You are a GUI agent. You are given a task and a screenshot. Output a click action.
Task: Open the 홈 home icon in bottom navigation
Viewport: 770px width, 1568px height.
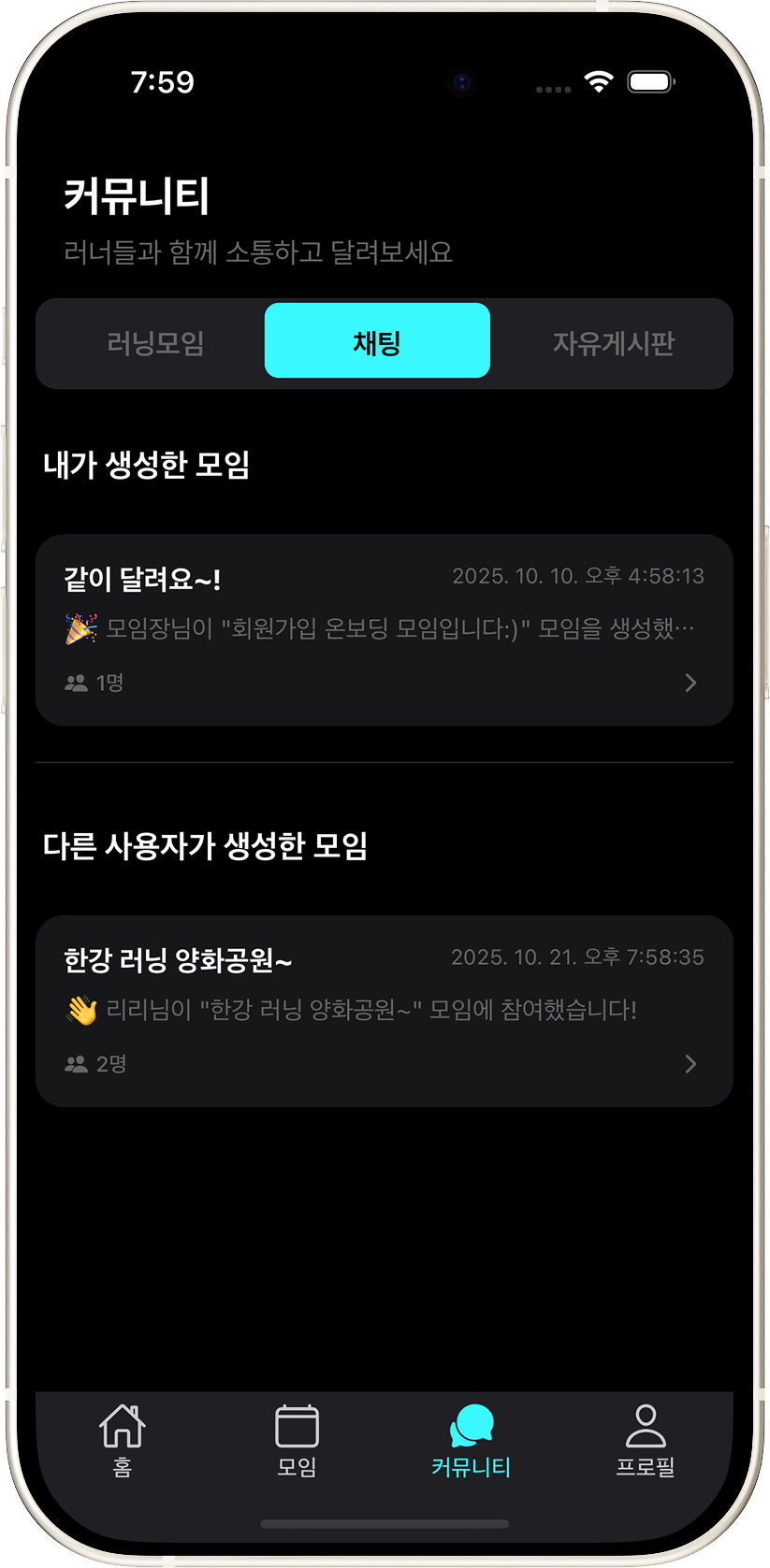[122, 1429]
